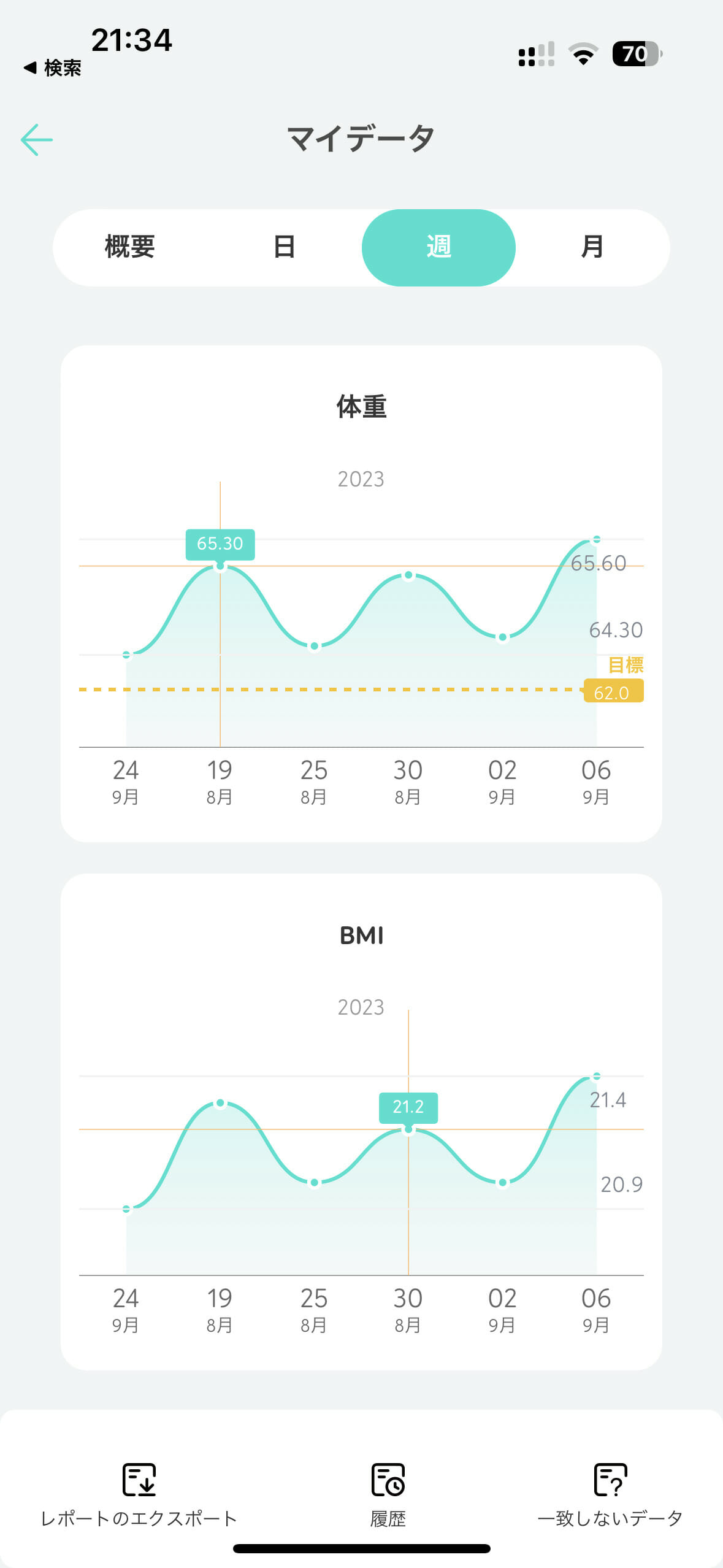Go back using the teal arrow

[37, 140]
